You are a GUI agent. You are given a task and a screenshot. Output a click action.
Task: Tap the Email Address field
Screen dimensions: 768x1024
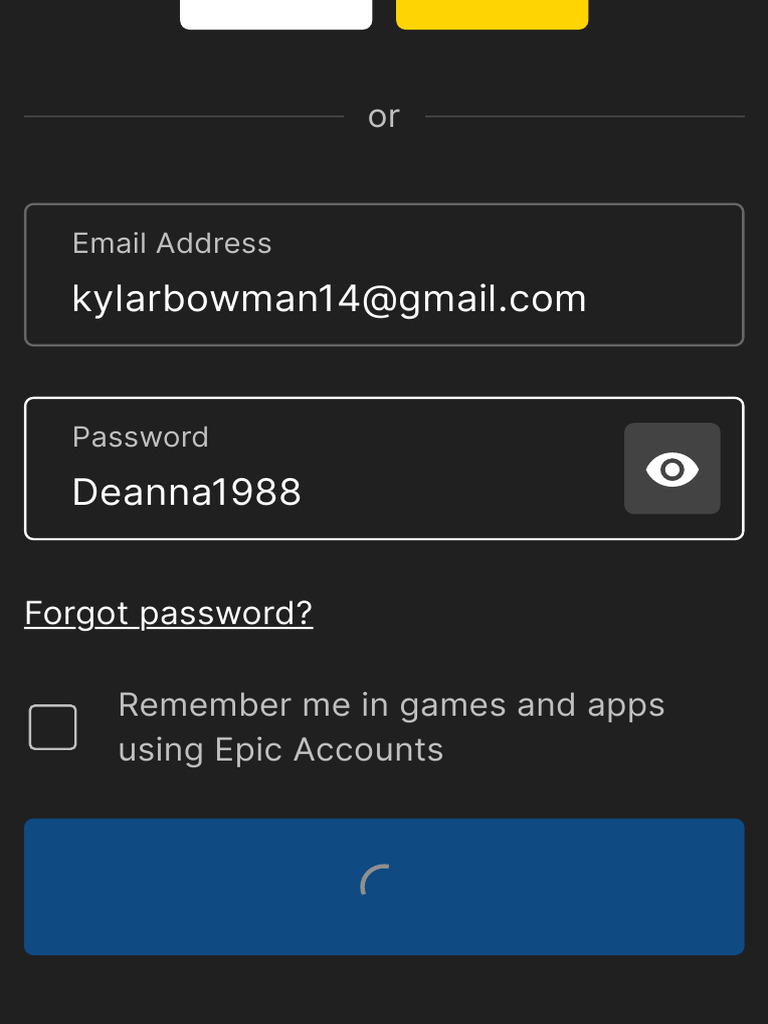click(x=384, y=274)
